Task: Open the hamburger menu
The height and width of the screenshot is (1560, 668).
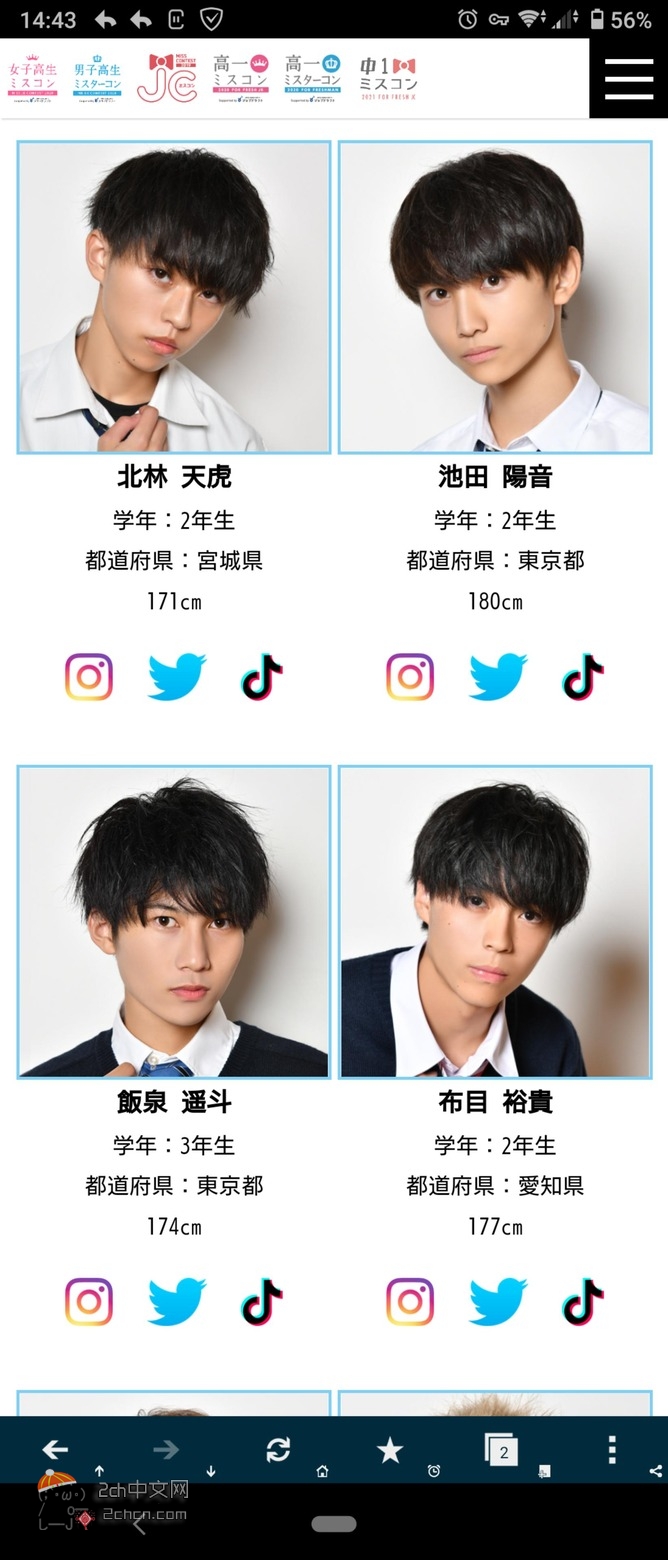Action: pyautogui.click(x=628, y=79)
